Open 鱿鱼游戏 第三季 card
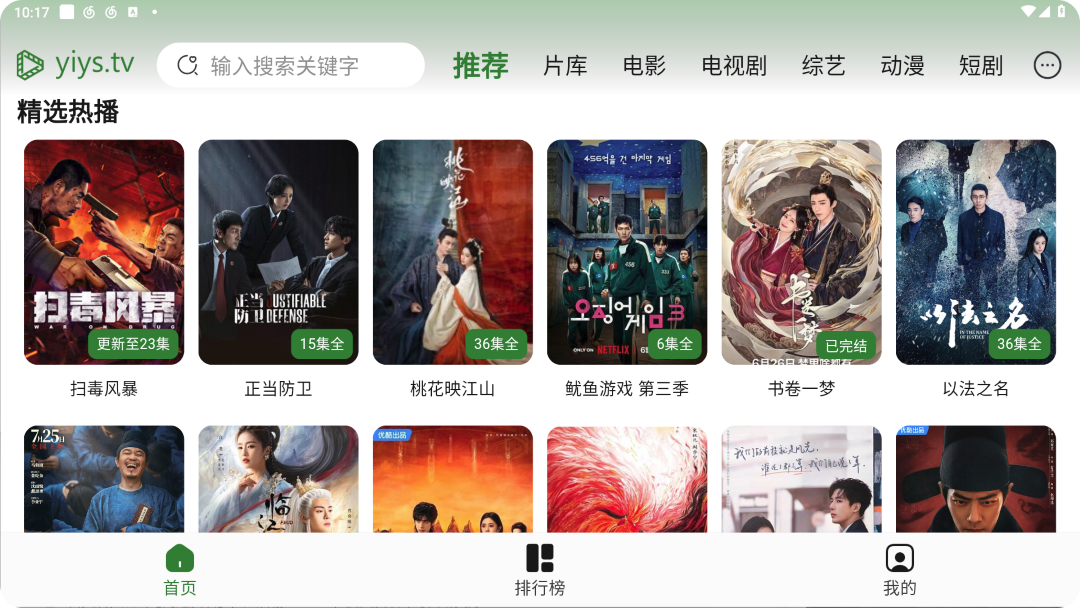The image size is (1080, 608). pos(627,252)
